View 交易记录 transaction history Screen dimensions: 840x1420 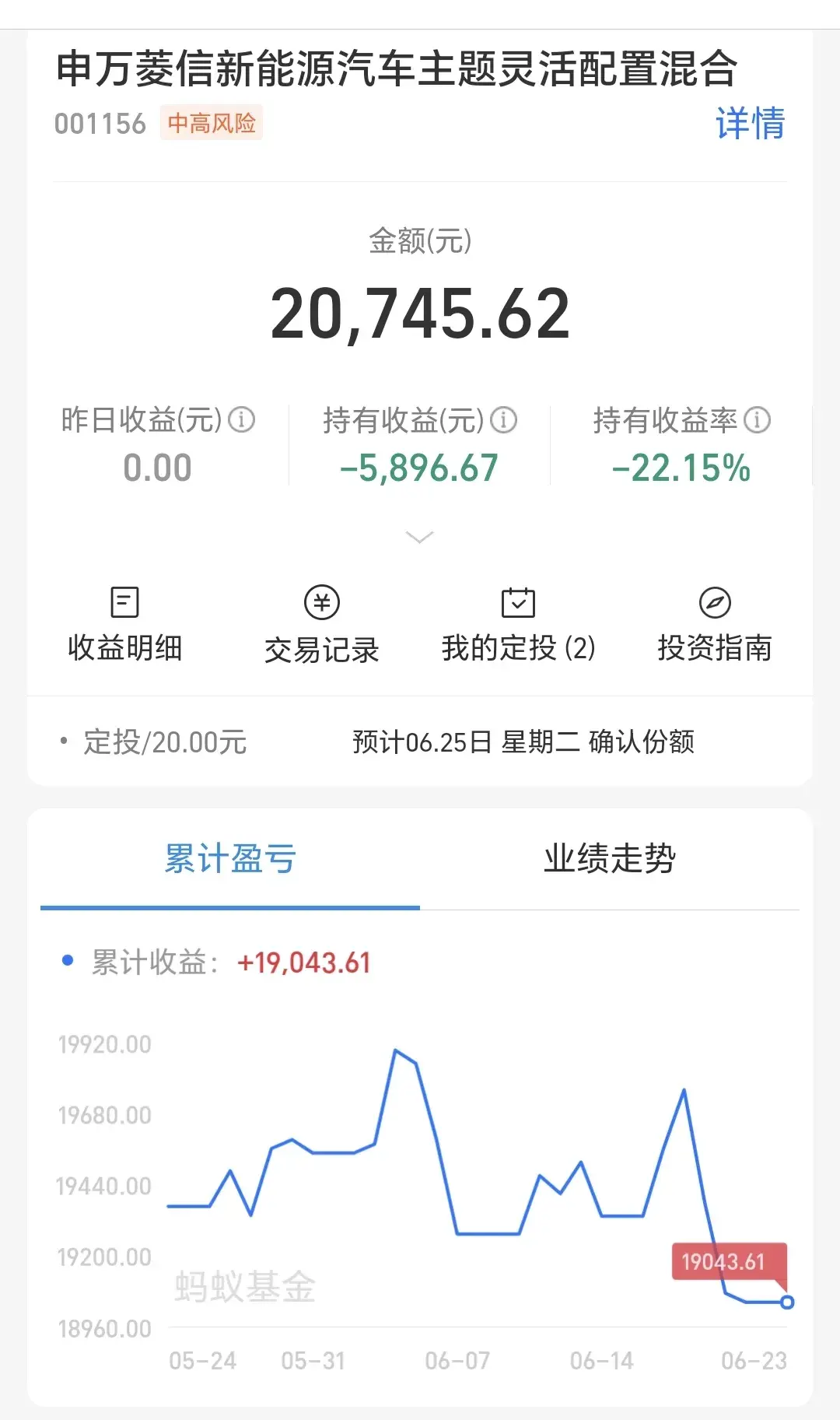click(x=322, y=625)
